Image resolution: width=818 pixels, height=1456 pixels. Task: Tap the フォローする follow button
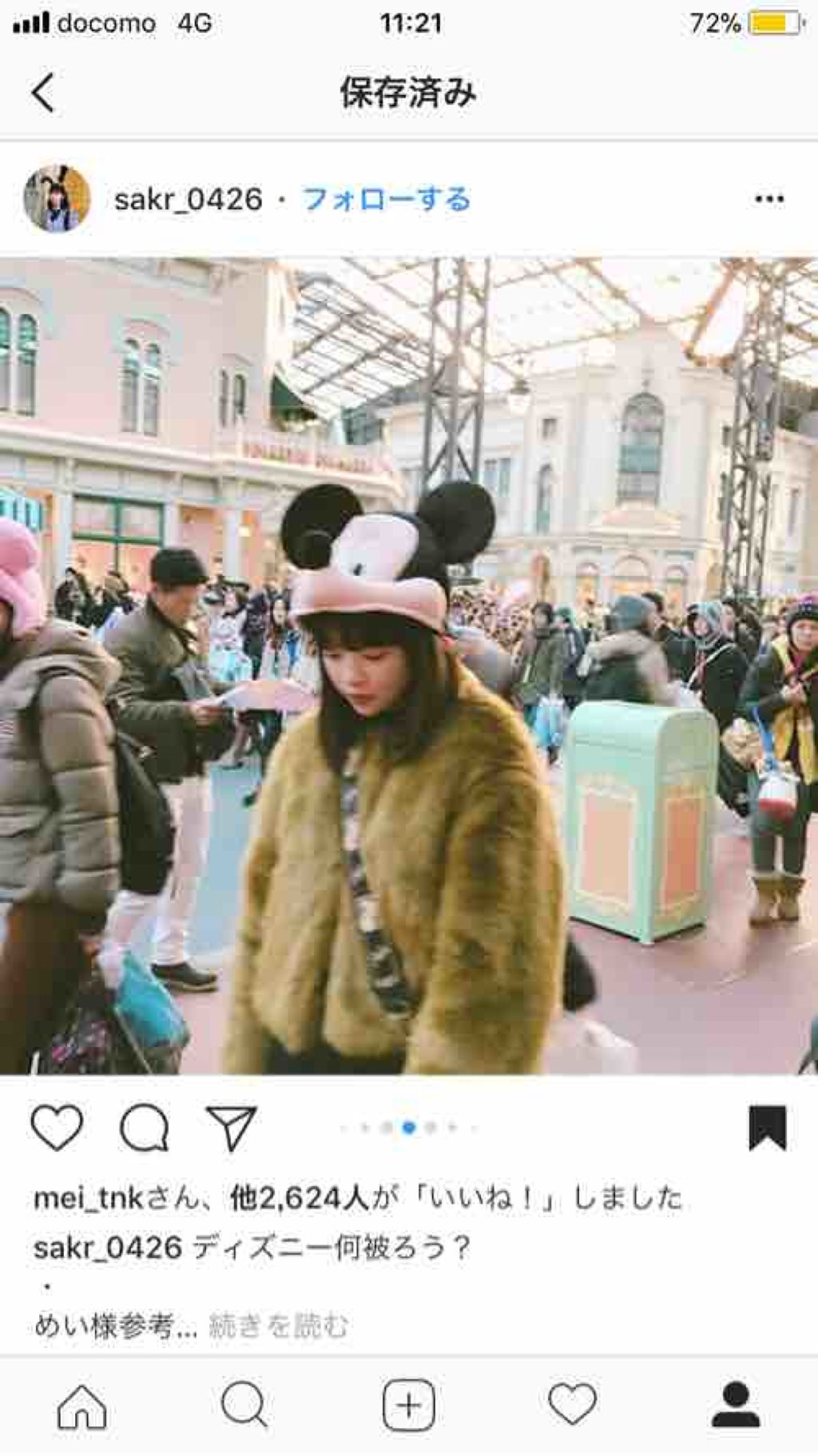coord(387,199)
